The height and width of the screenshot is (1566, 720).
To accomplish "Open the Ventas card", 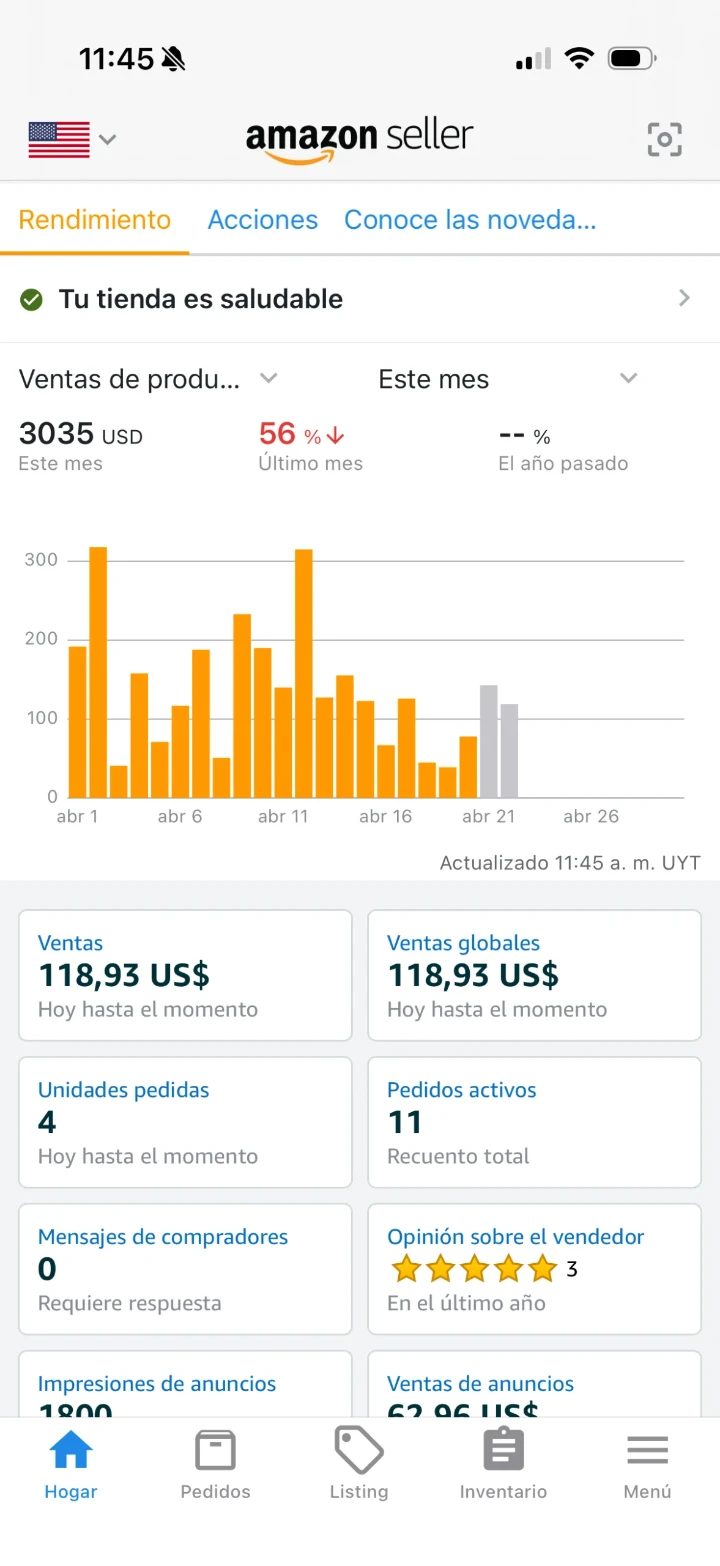I will 185,975.
